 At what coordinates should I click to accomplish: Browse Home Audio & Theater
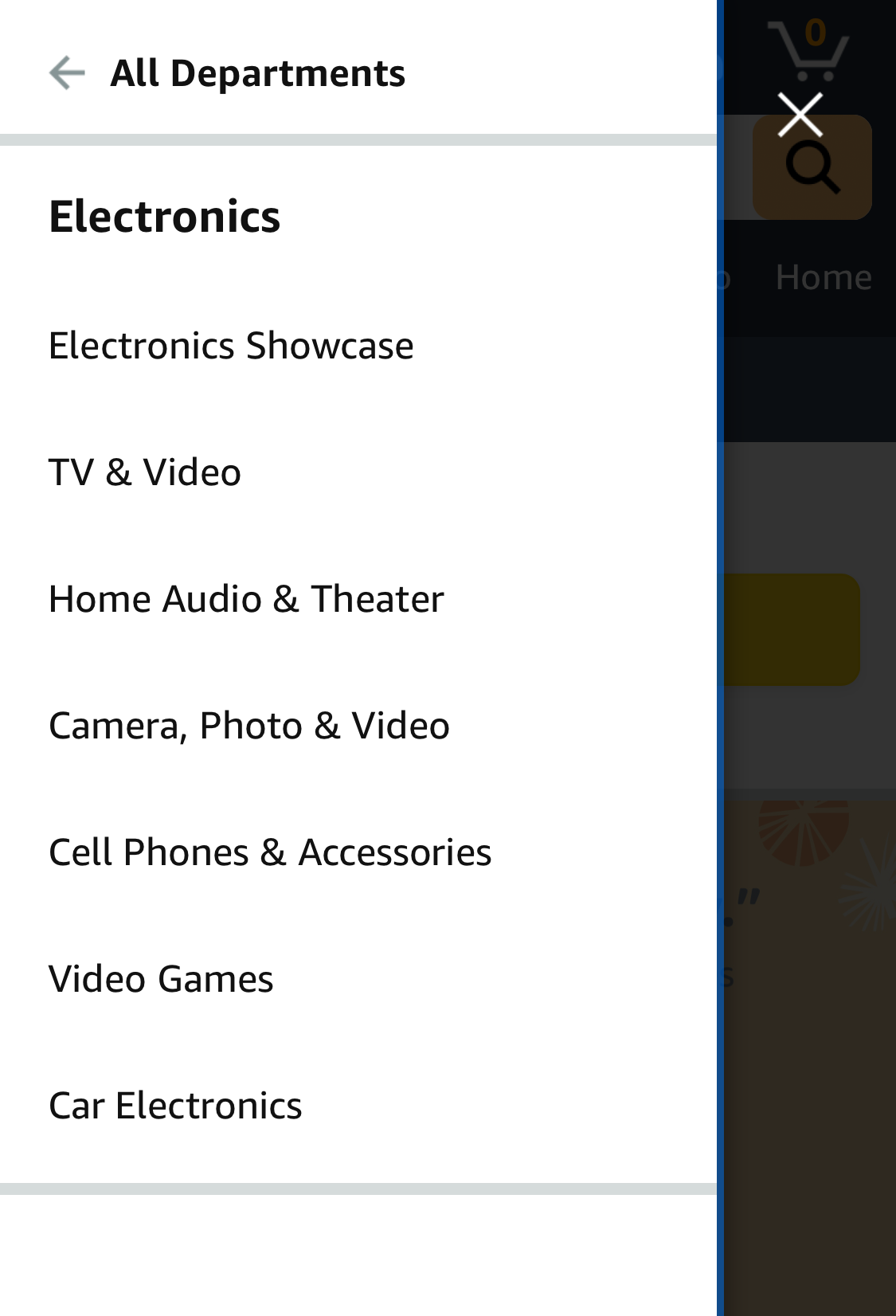[x=245, y=598]
